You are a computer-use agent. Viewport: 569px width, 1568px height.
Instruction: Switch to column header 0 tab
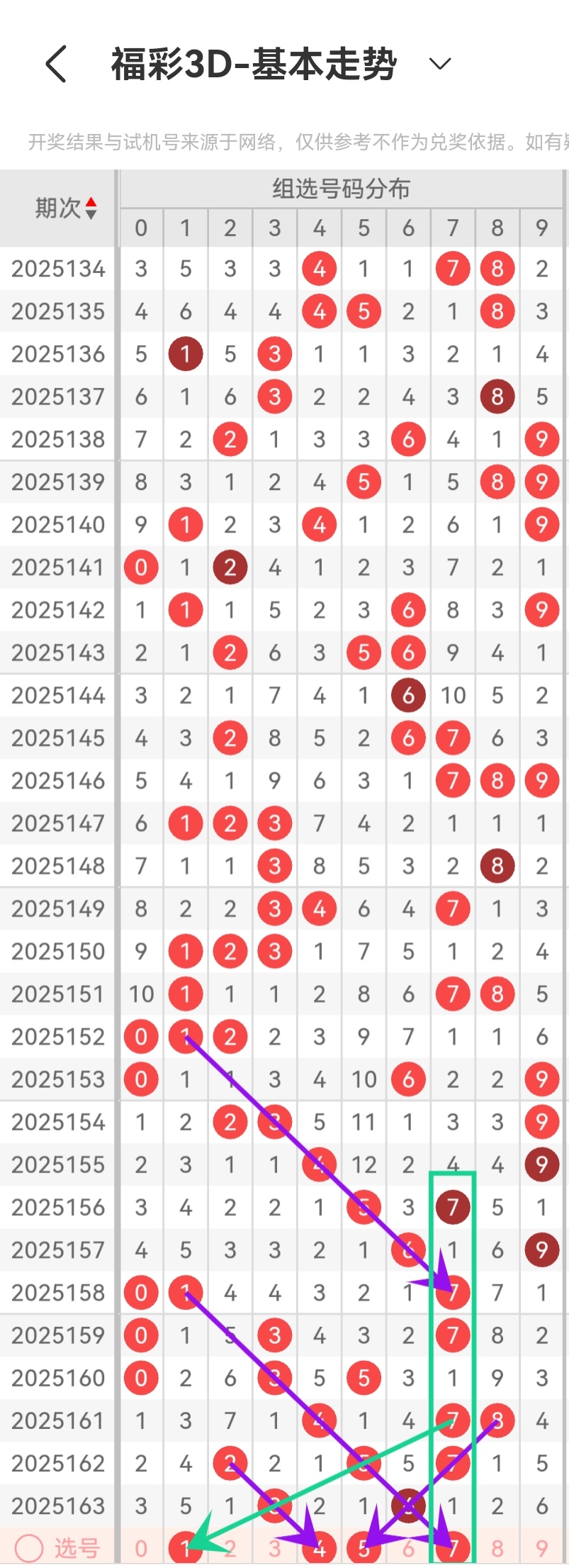(x=140, y=228)
